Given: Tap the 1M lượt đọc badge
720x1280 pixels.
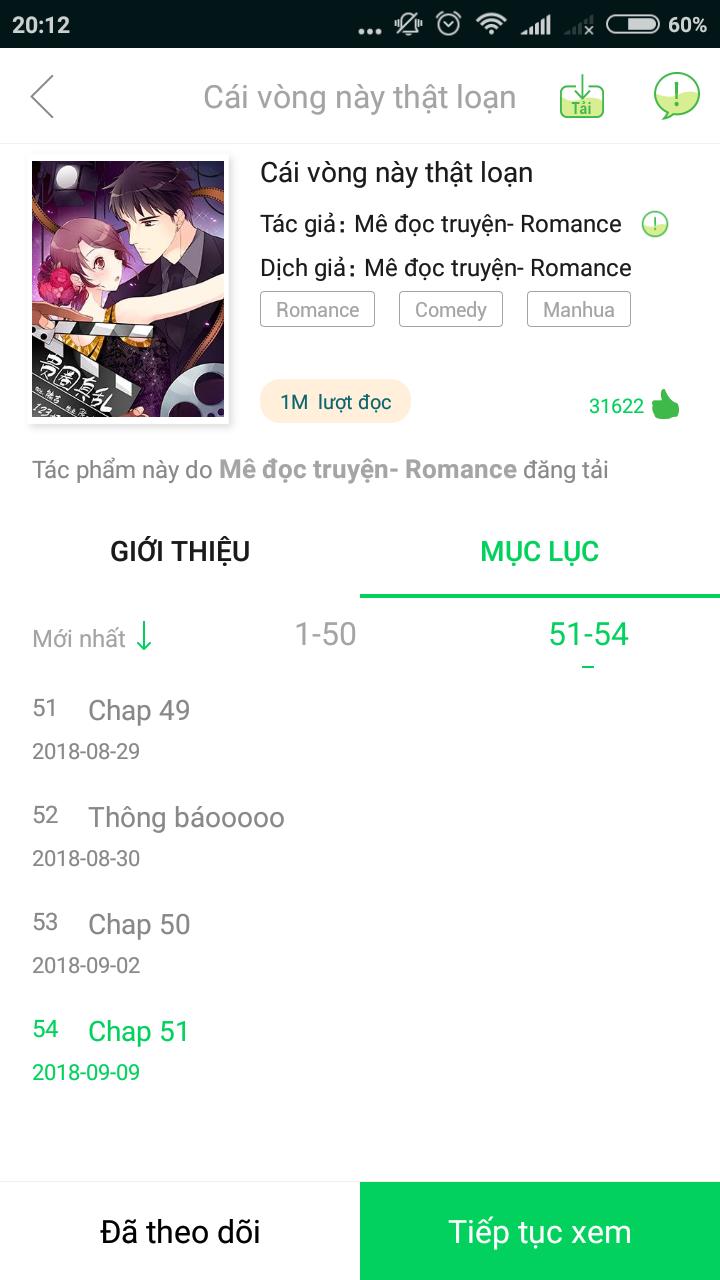Looking at the screenshot, I should coord(335,399).
